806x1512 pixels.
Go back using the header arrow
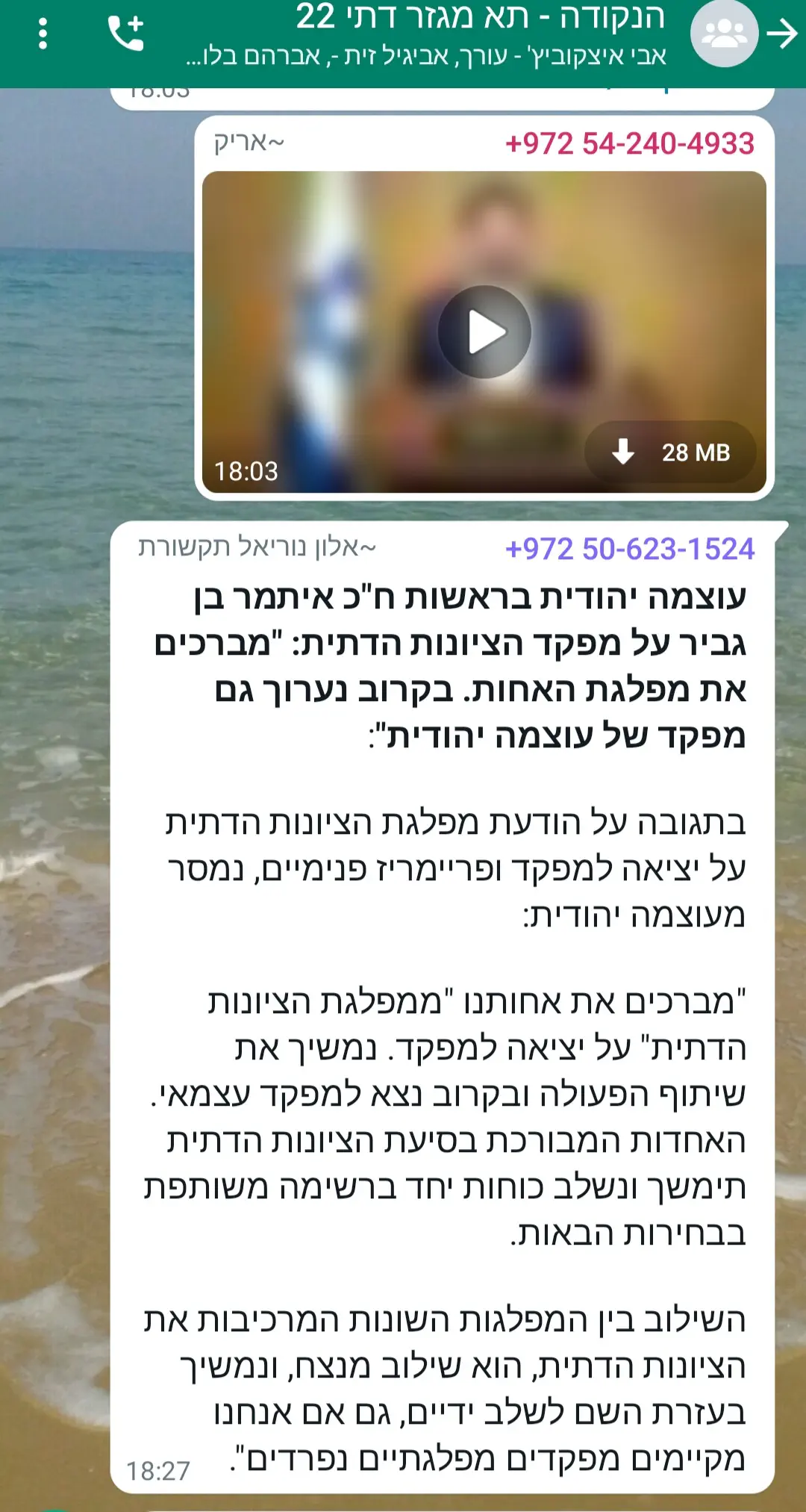point(782,34)
